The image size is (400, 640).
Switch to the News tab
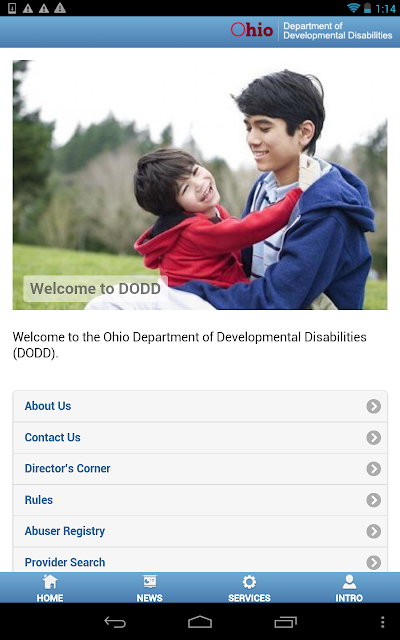150,588
